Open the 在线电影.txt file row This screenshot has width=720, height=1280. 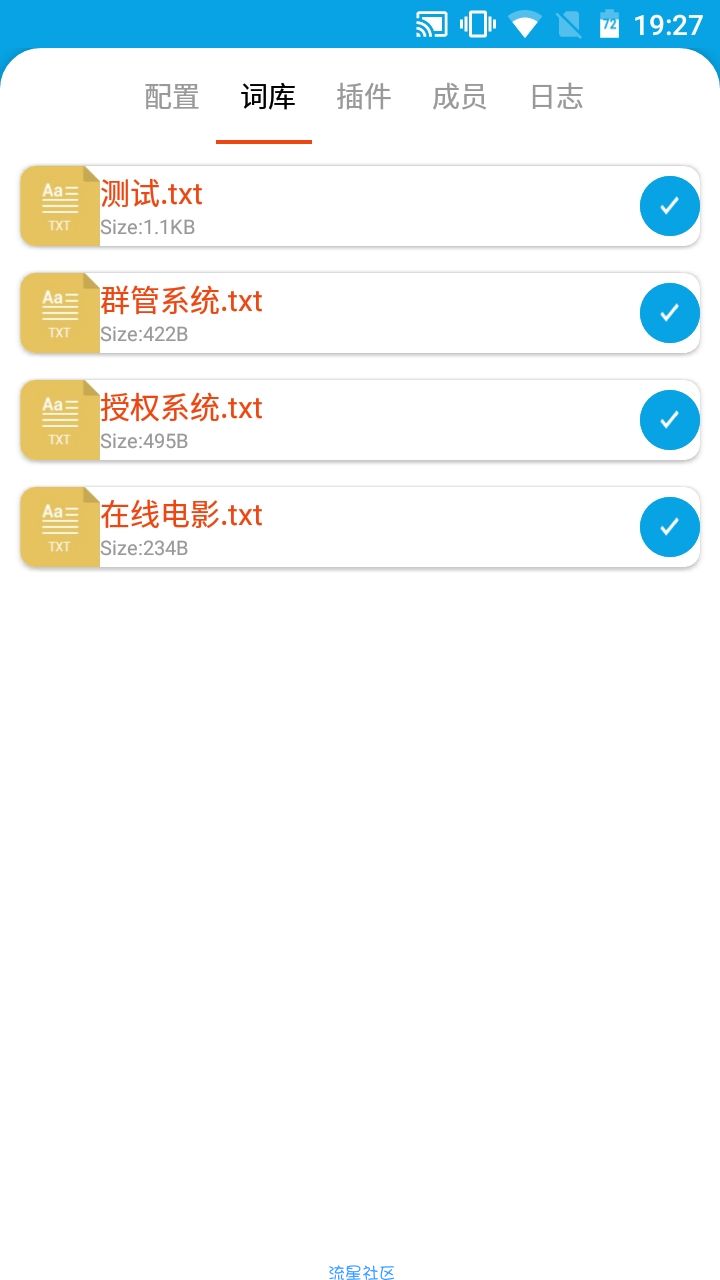click(360, 527)
